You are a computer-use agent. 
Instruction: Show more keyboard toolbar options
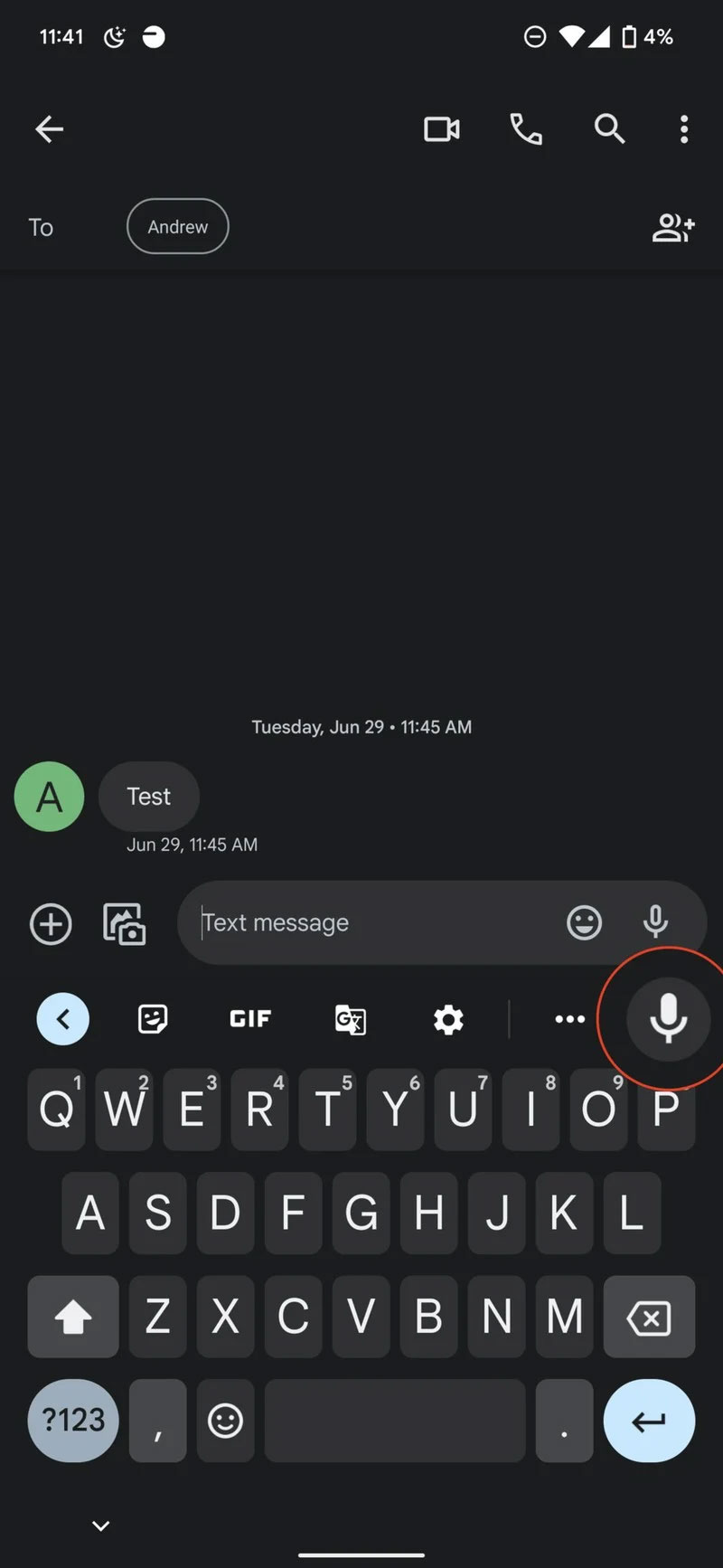(569, 1019)
